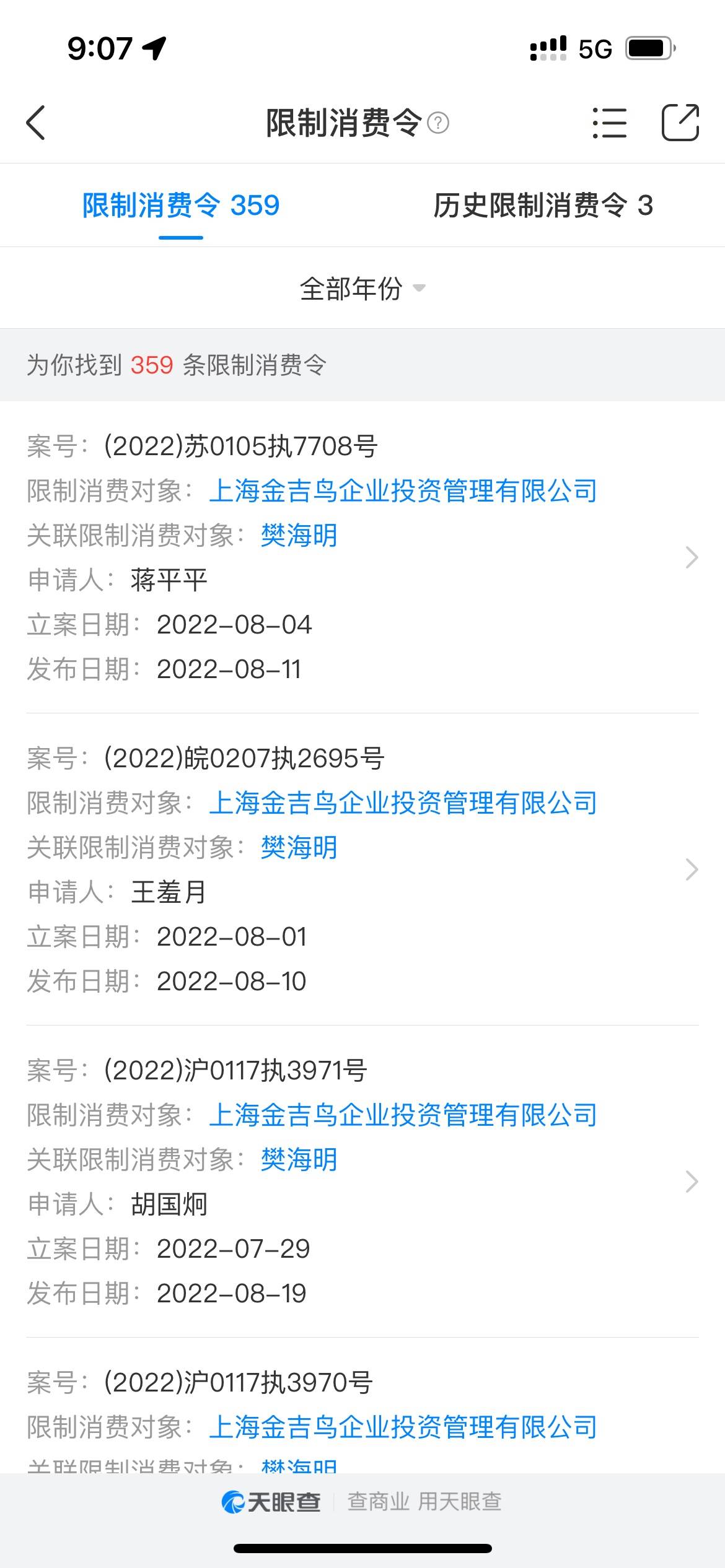View 樊海明 in case 皖0207执2695号

pos(299,848)
